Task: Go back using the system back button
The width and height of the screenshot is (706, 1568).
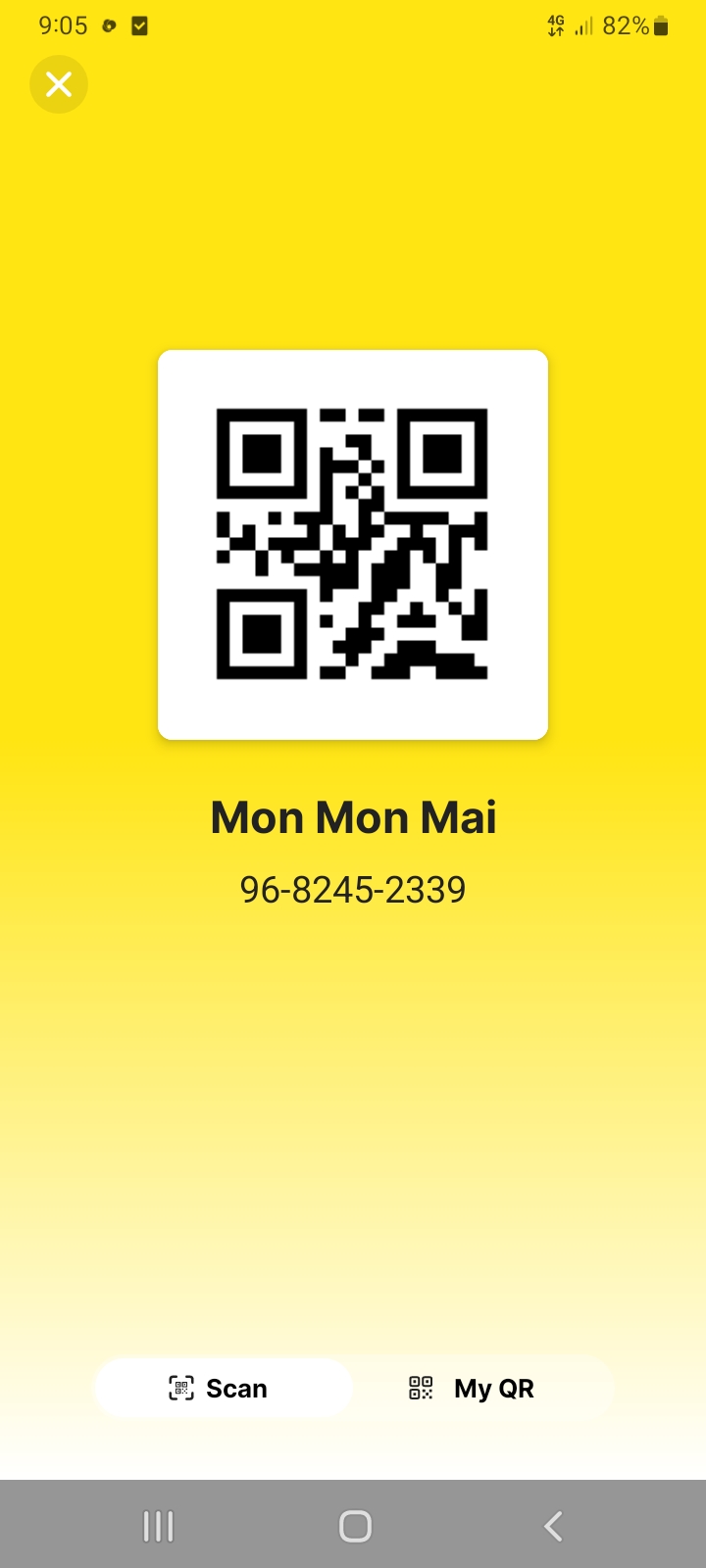Action: pyautogui.click(x=553, y=1526)
